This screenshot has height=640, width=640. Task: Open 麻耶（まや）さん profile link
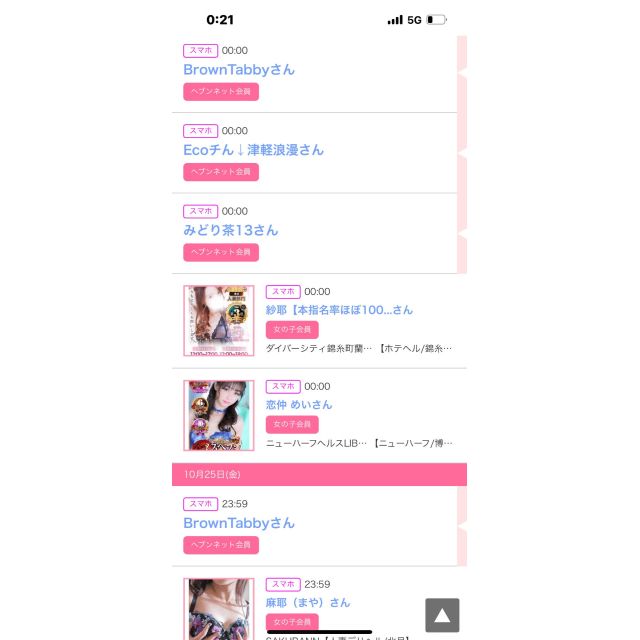pyautogui.click(x=308, y=603)
